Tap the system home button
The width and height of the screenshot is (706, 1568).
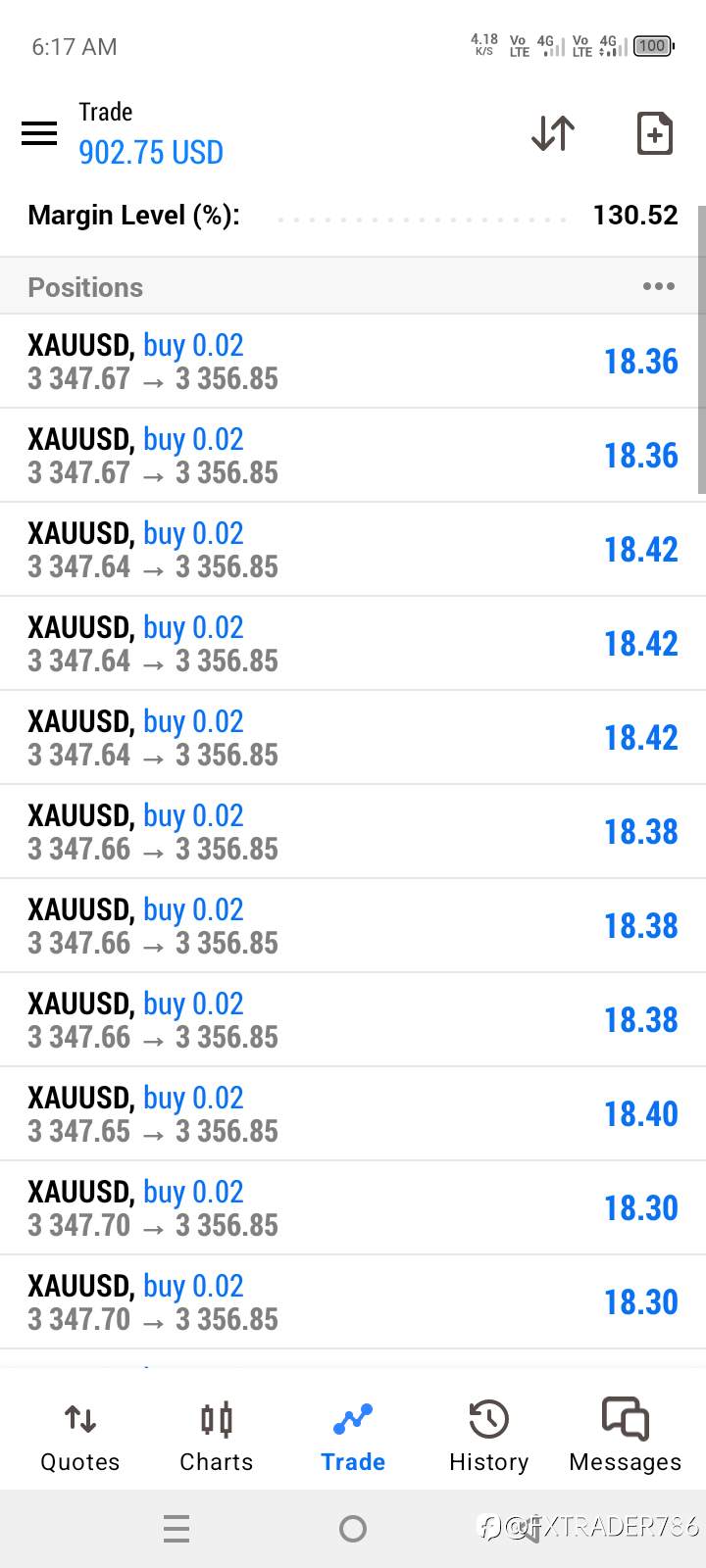353,1529
